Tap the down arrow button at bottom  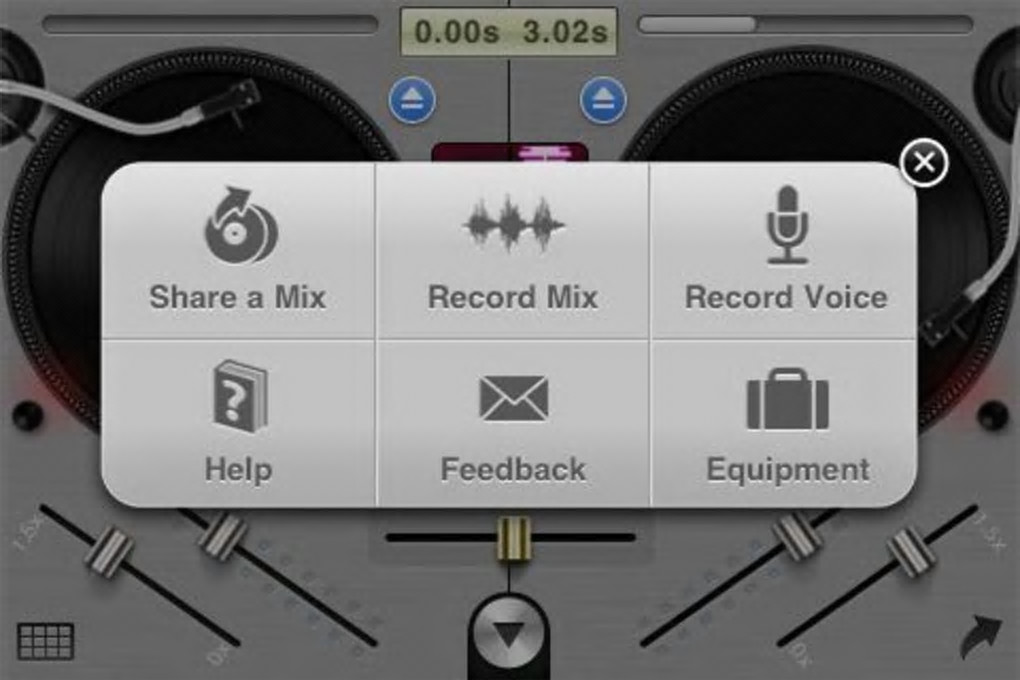(x=510, y=632)
